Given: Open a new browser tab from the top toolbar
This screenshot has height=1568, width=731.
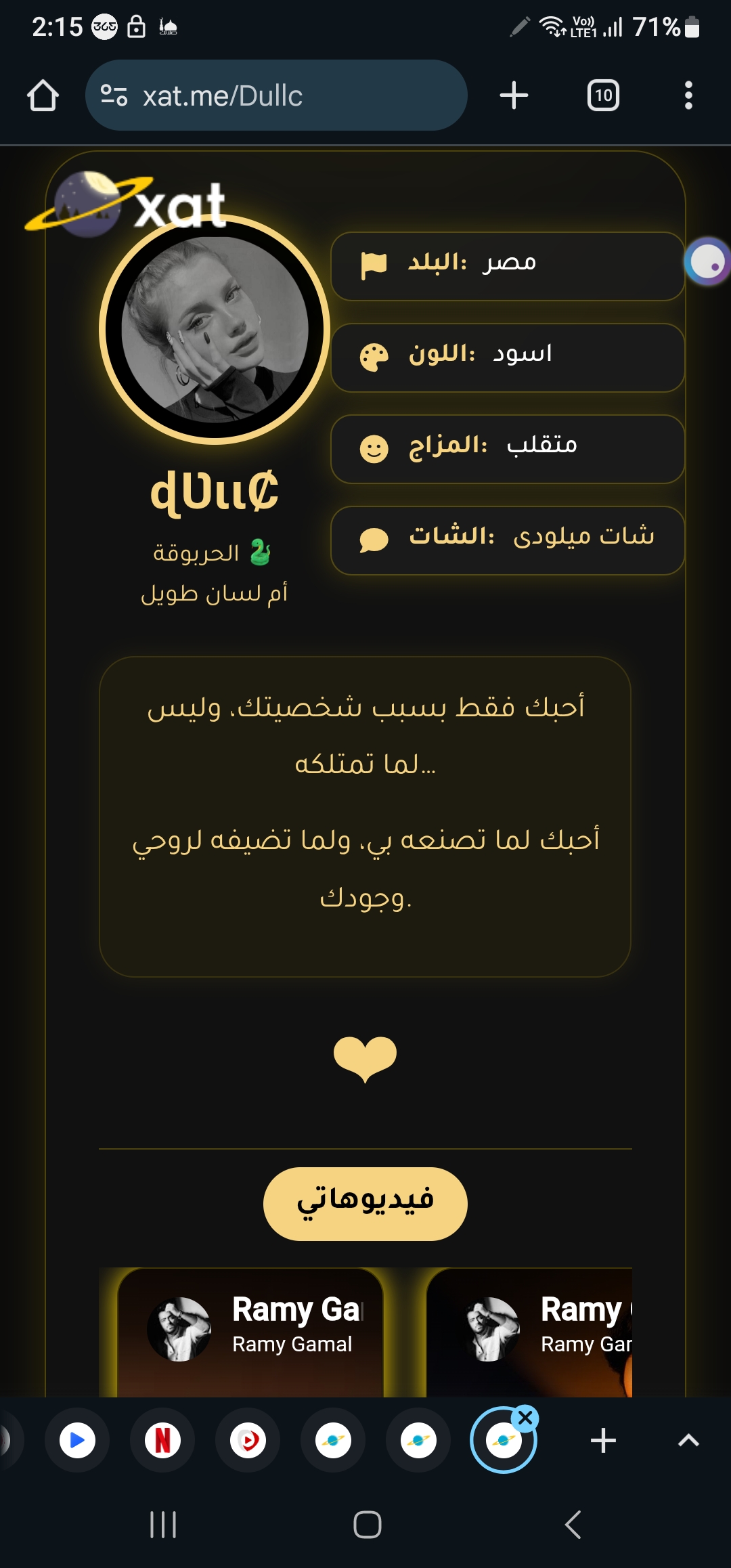Looking at the screenshot, I should coord(514,95).
